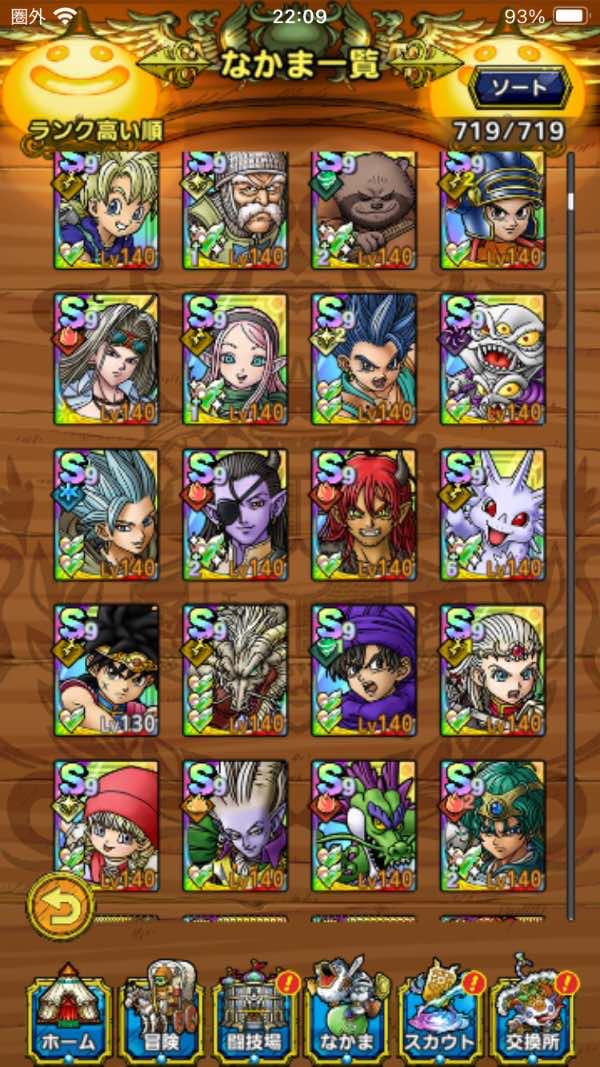Select the eyepatch purple demon card
Viewport: 600px width, 1067px height.
(235, 515)
